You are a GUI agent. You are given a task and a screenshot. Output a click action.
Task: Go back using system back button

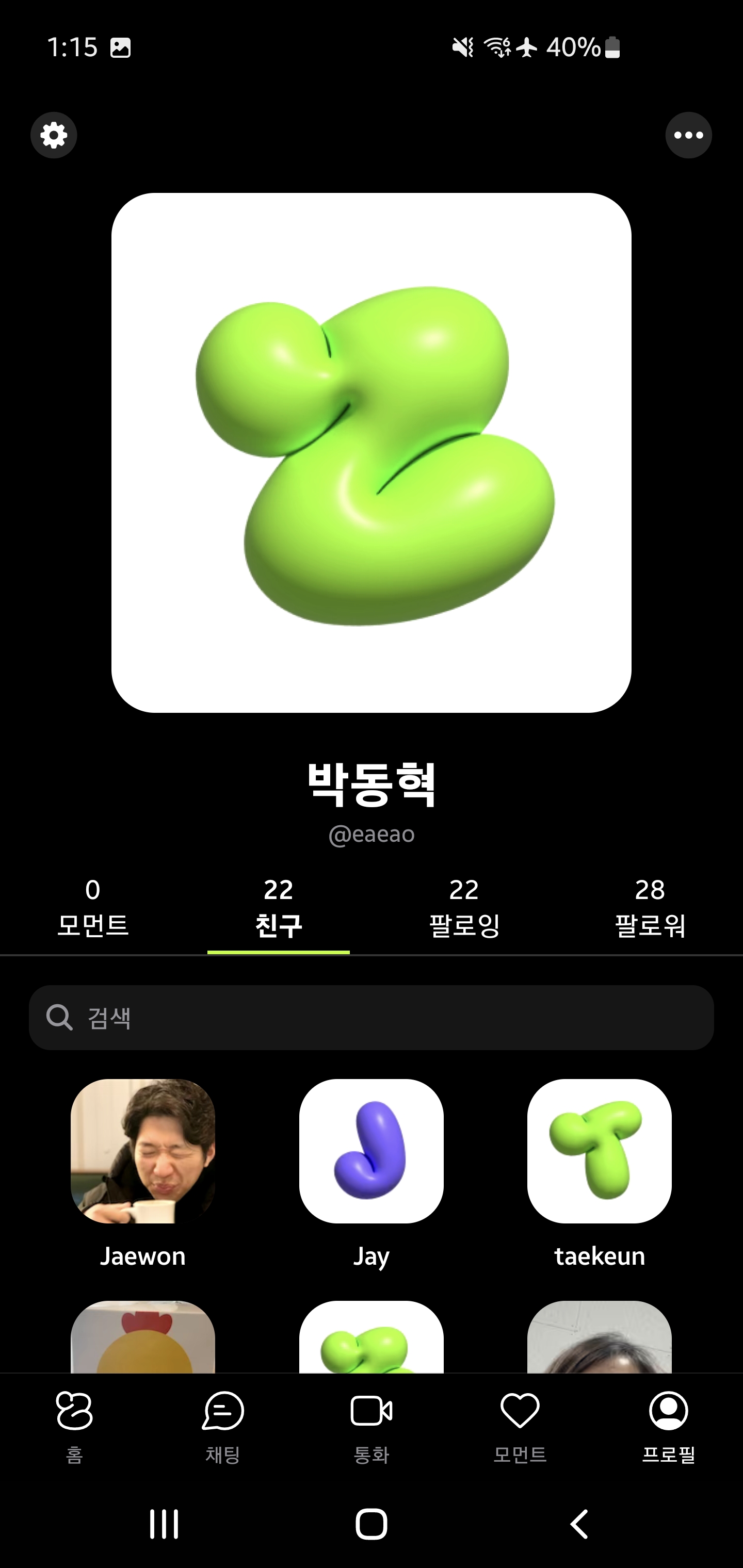[579, 1524]
